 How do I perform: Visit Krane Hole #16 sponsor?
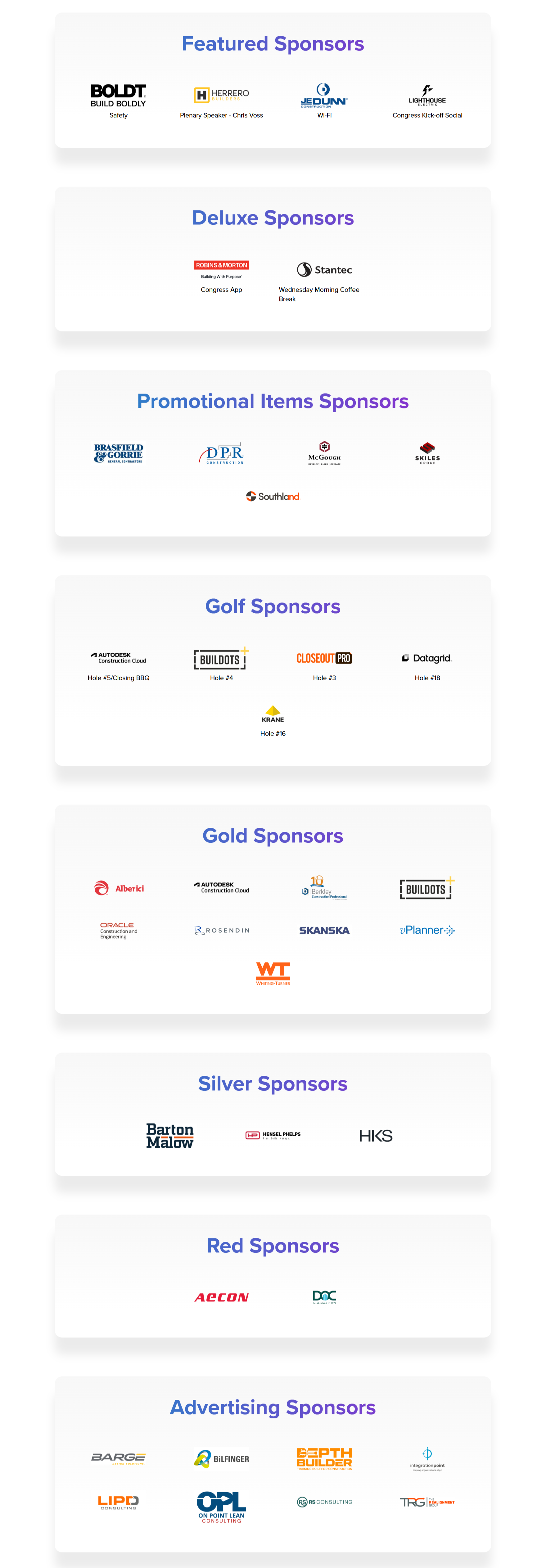pyautogui.click(x=272, y=714)
